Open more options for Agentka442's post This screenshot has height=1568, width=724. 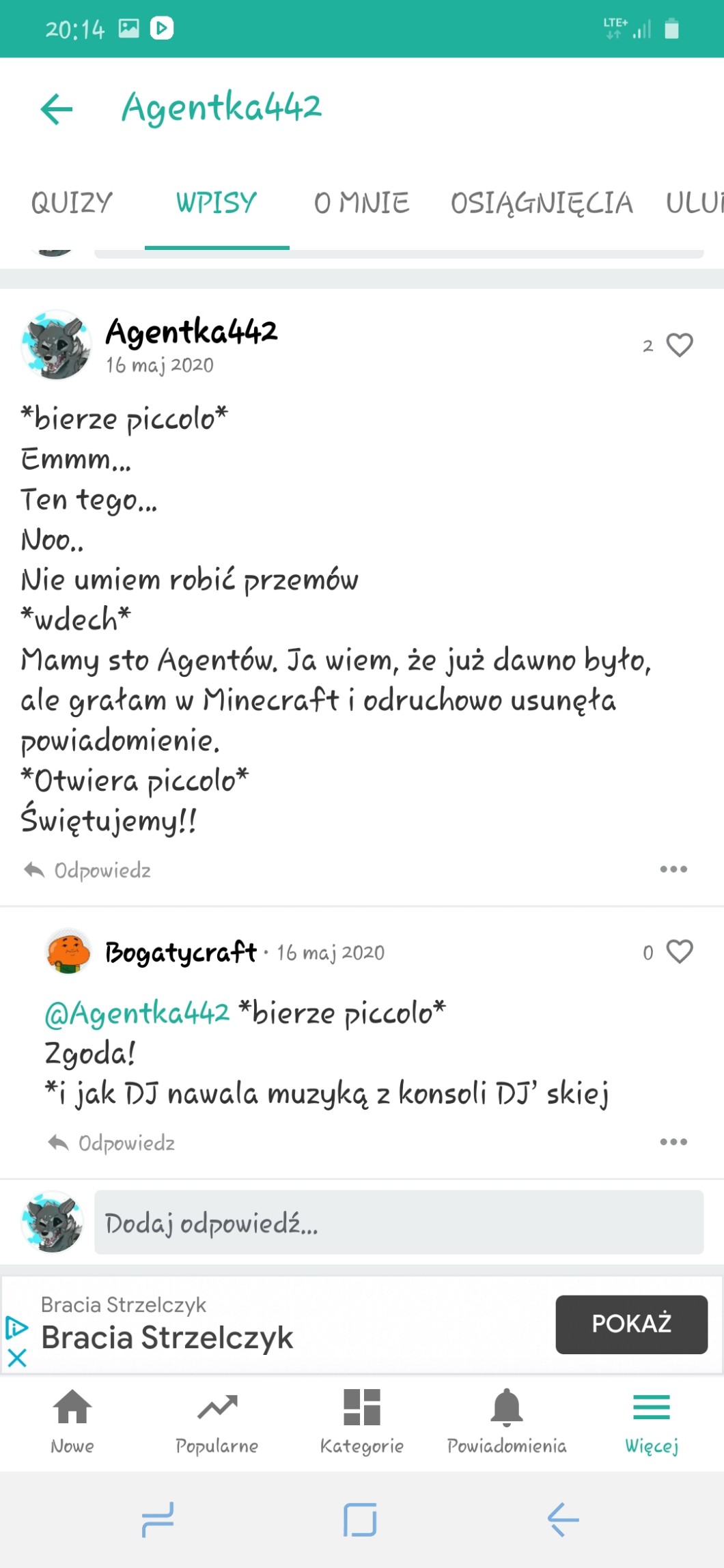click(x=673, y=869)
